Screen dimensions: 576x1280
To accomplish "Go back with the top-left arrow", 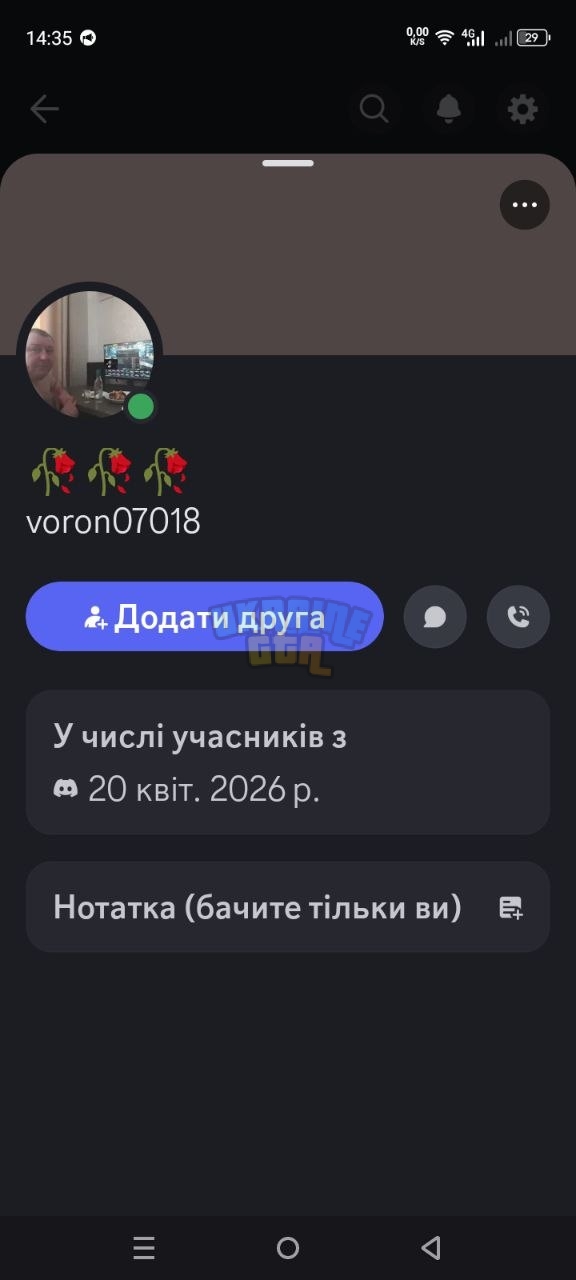I will coord(44,109).
